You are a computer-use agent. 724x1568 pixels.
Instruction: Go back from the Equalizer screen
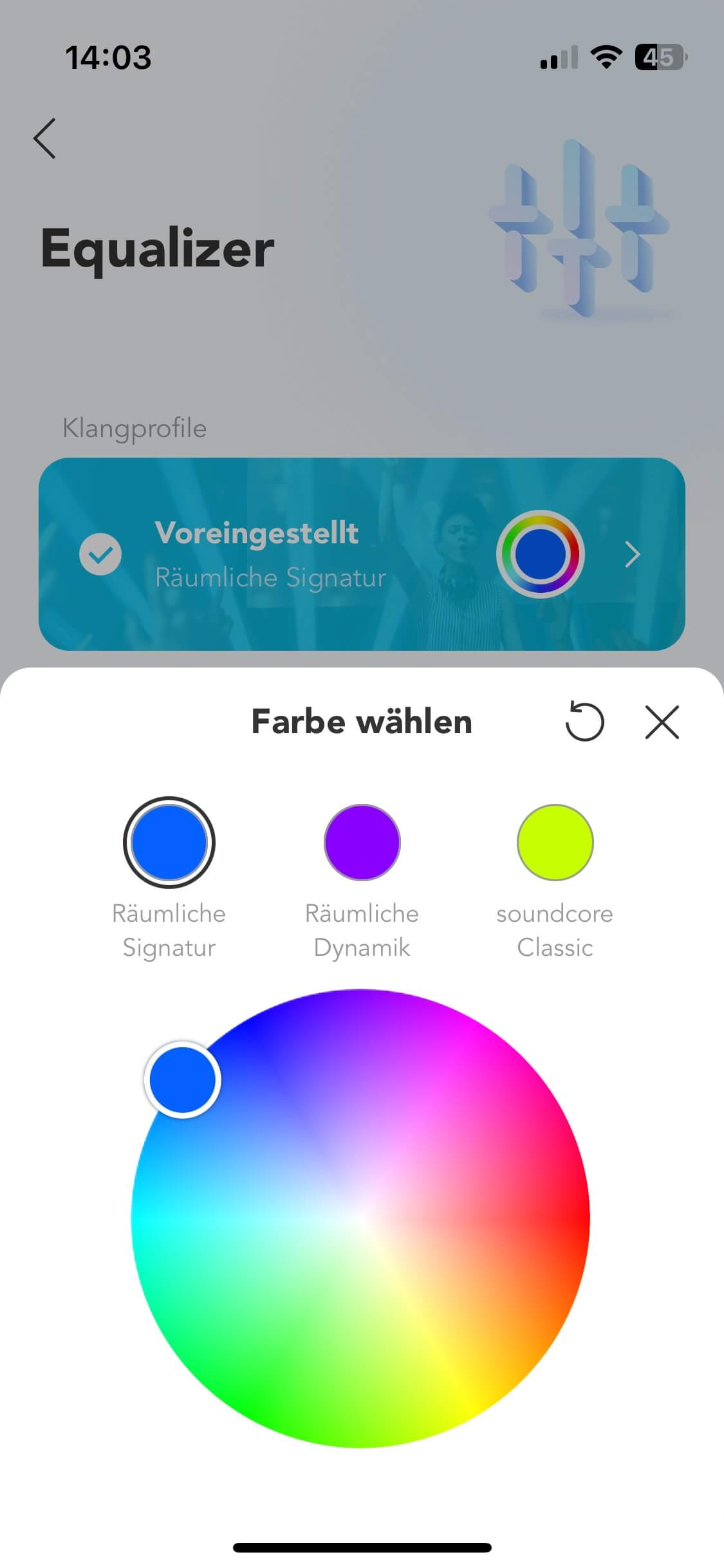coord(45,138)
